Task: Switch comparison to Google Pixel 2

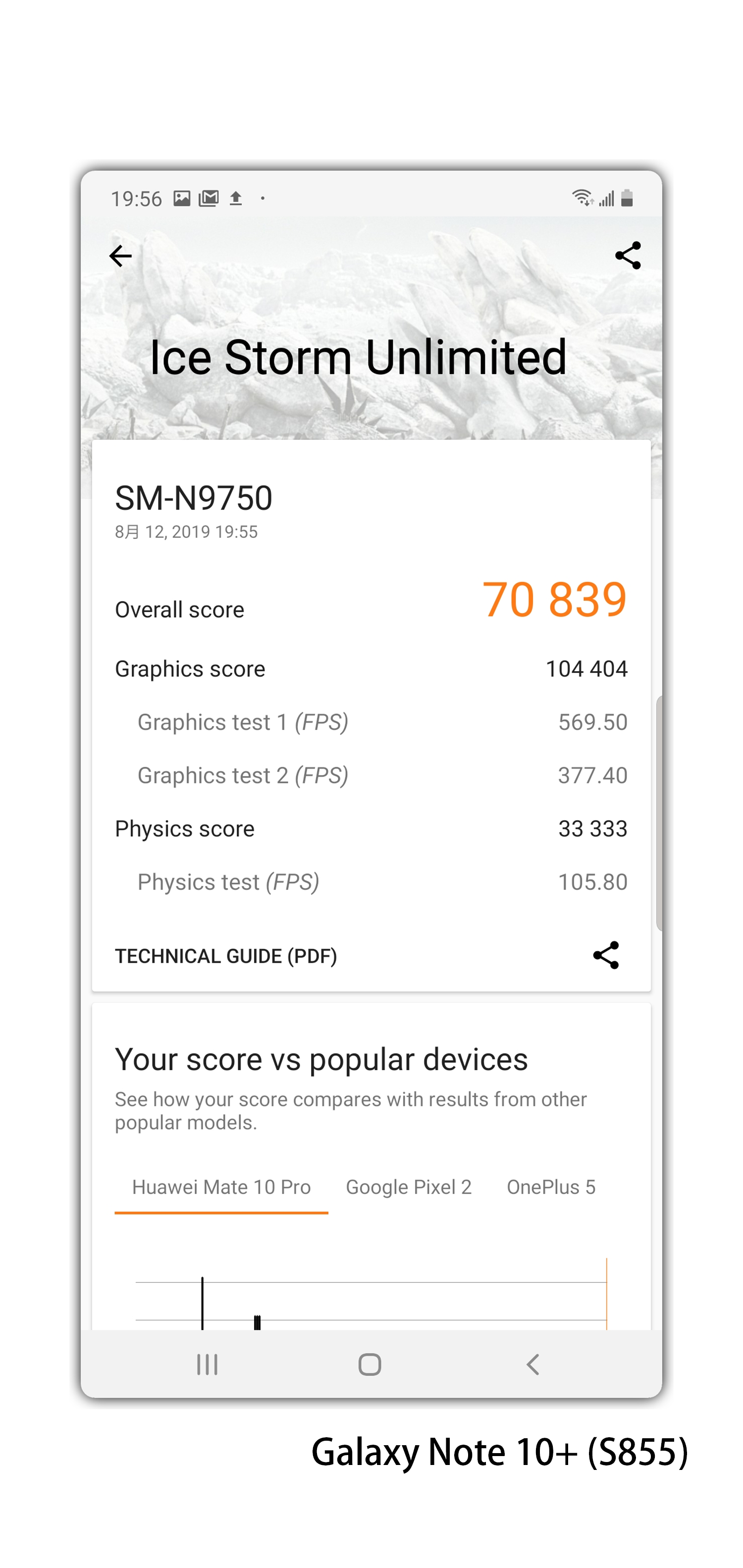Action: click(x=409, y=1187)
